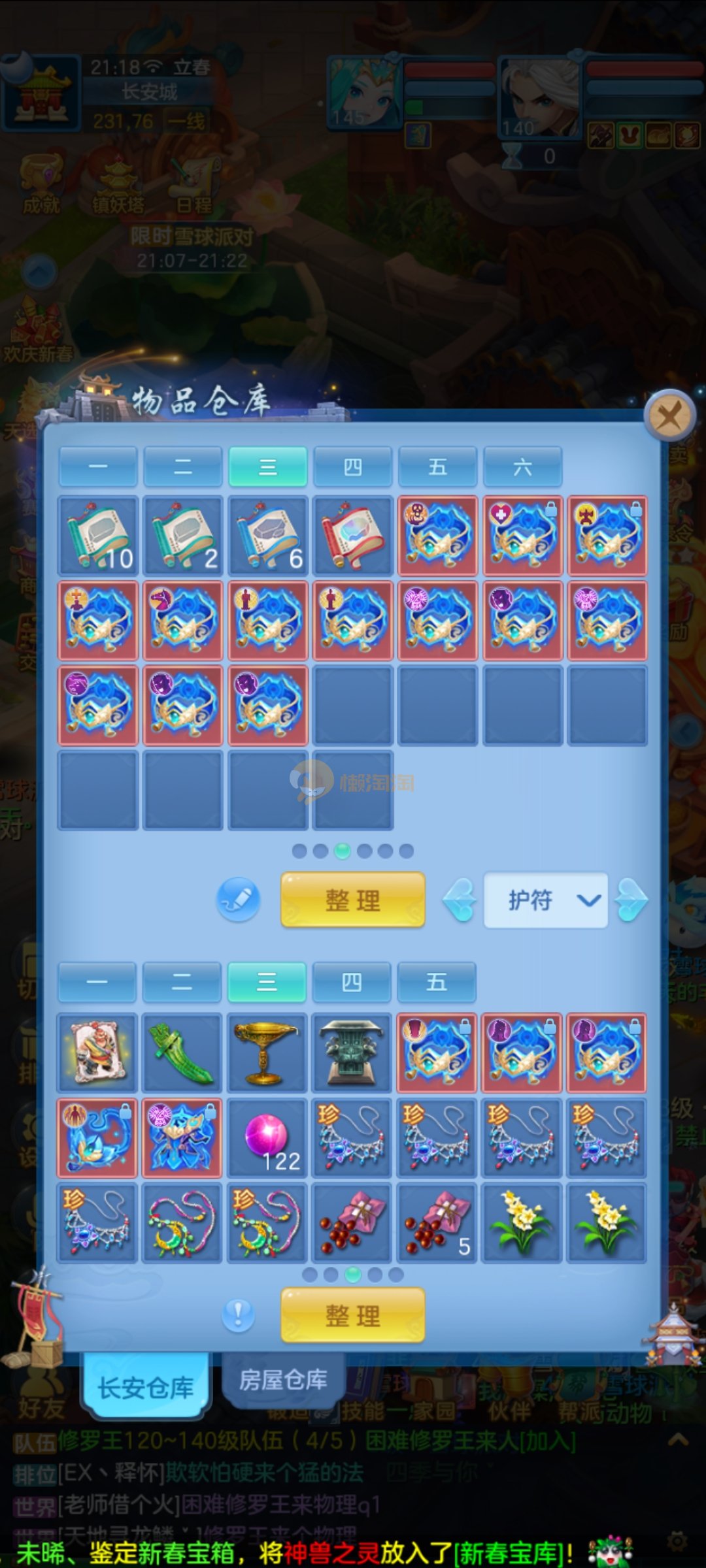Select the pink orb item with 122

point(267,1138)
